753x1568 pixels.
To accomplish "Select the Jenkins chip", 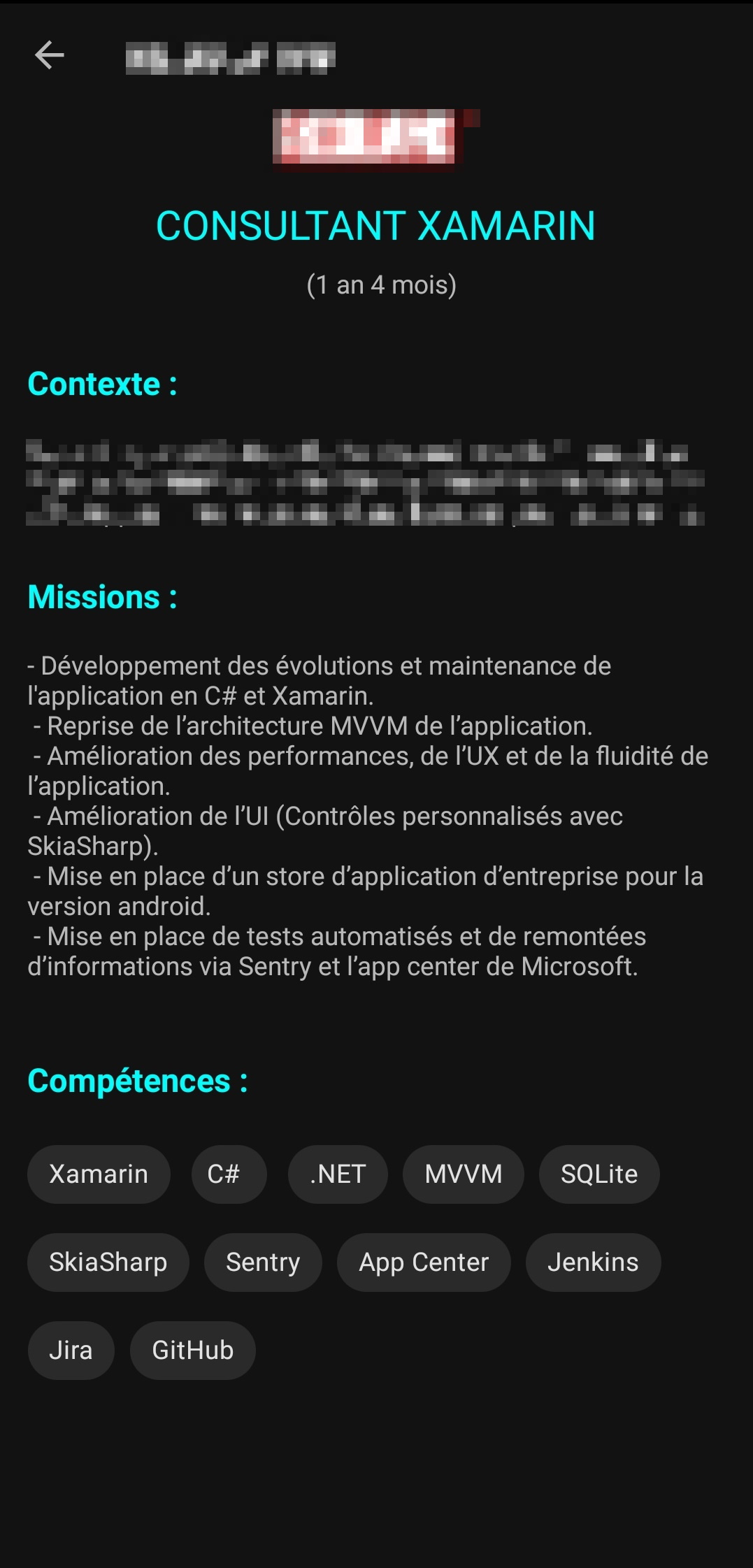I will (593, 1262).
